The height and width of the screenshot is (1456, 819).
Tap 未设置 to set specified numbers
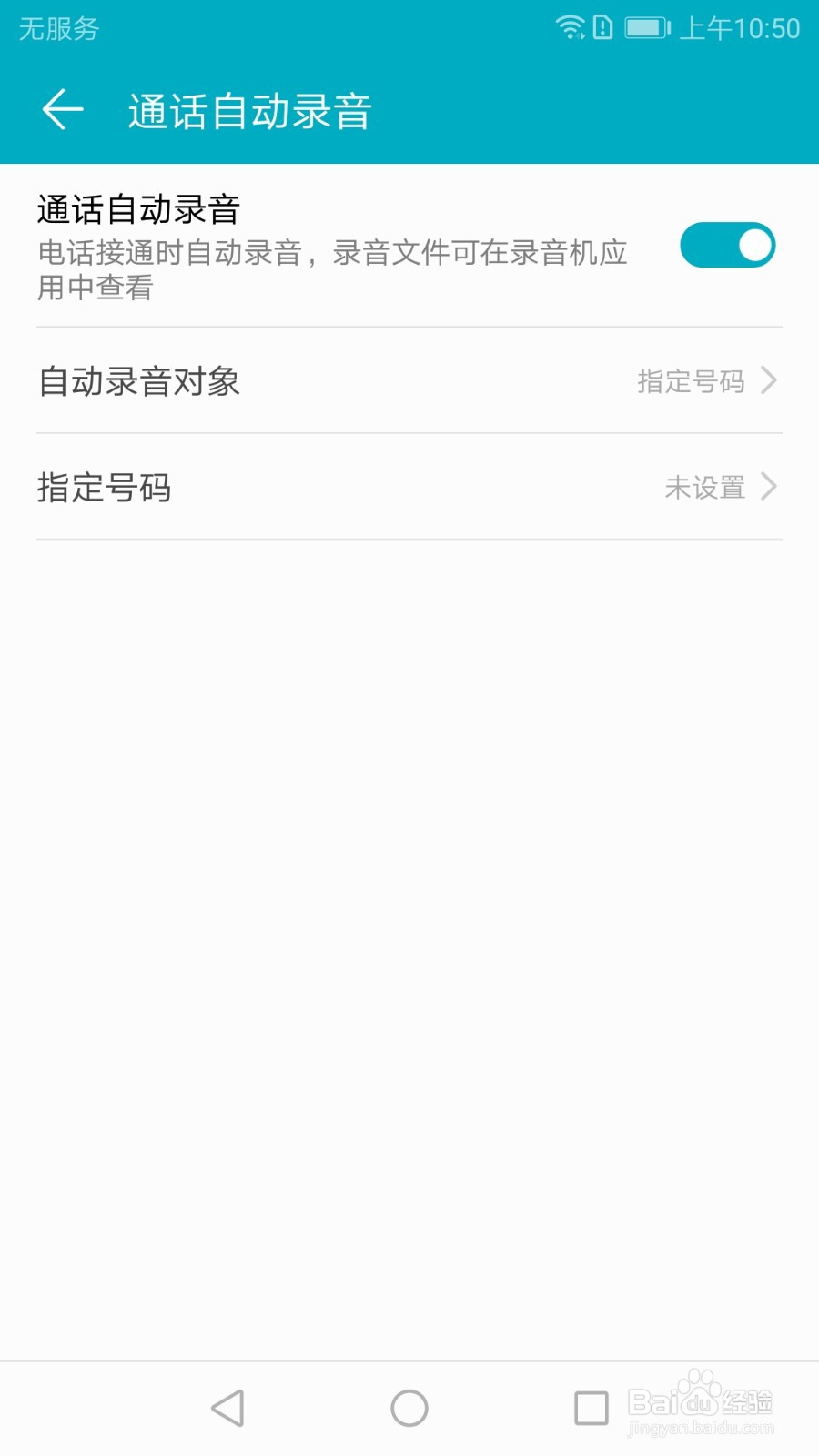pyautogui.click(x=705, y=488)
